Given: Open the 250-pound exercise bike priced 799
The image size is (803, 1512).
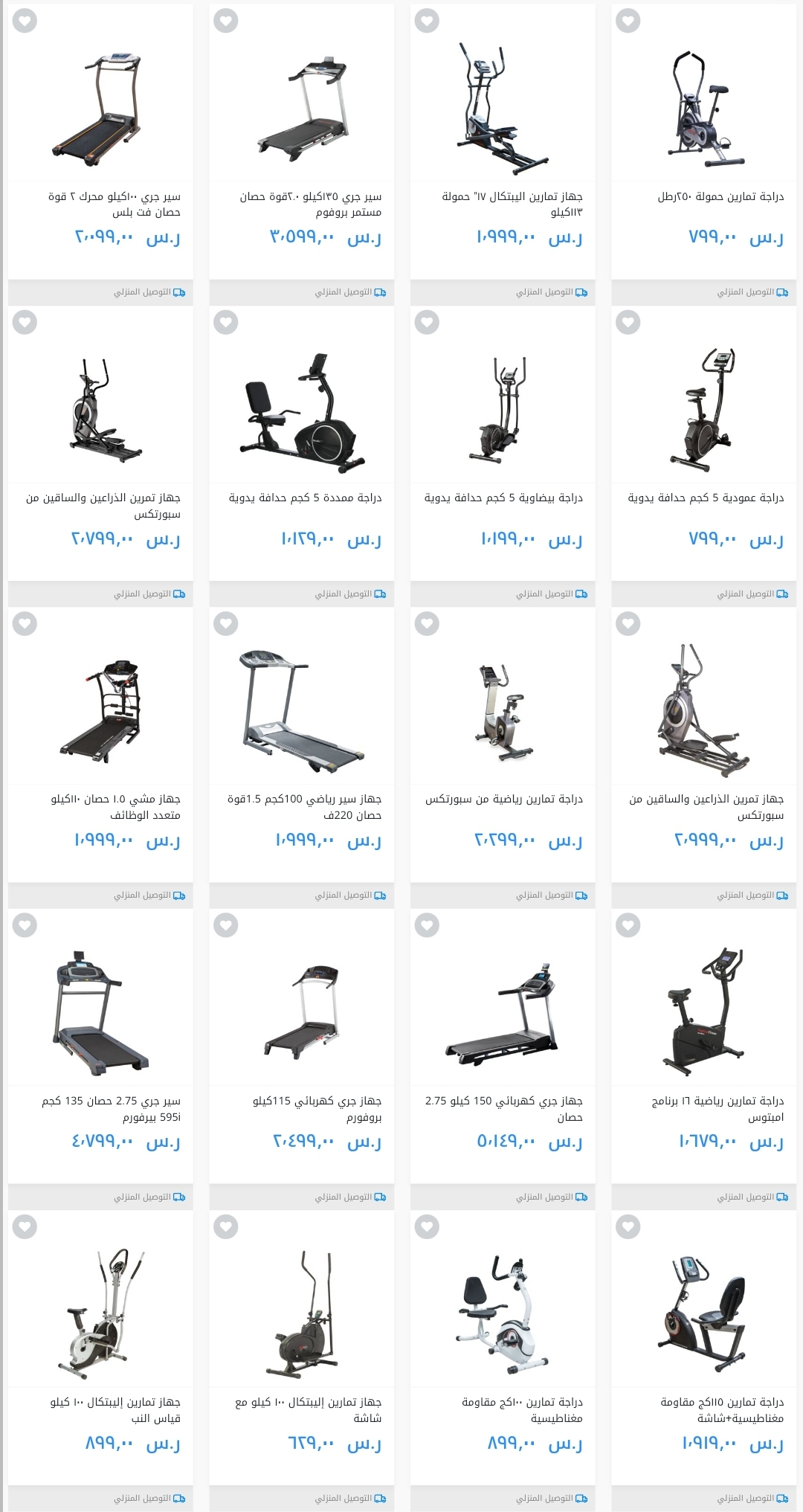Looking at the screenshot, I should [703, 141].
